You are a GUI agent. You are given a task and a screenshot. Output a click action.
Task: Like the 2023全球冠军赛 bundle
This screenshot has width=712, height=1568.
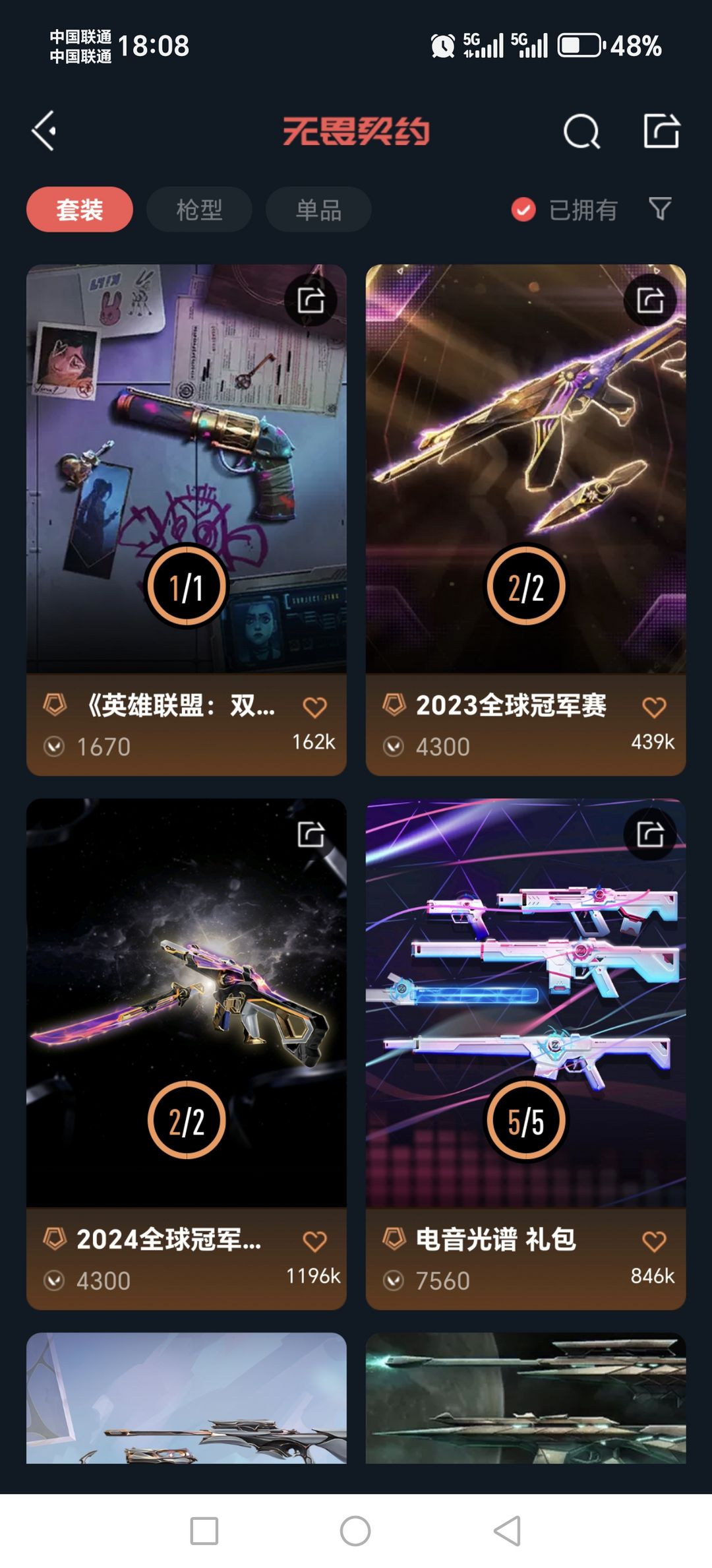coord(654,707)
